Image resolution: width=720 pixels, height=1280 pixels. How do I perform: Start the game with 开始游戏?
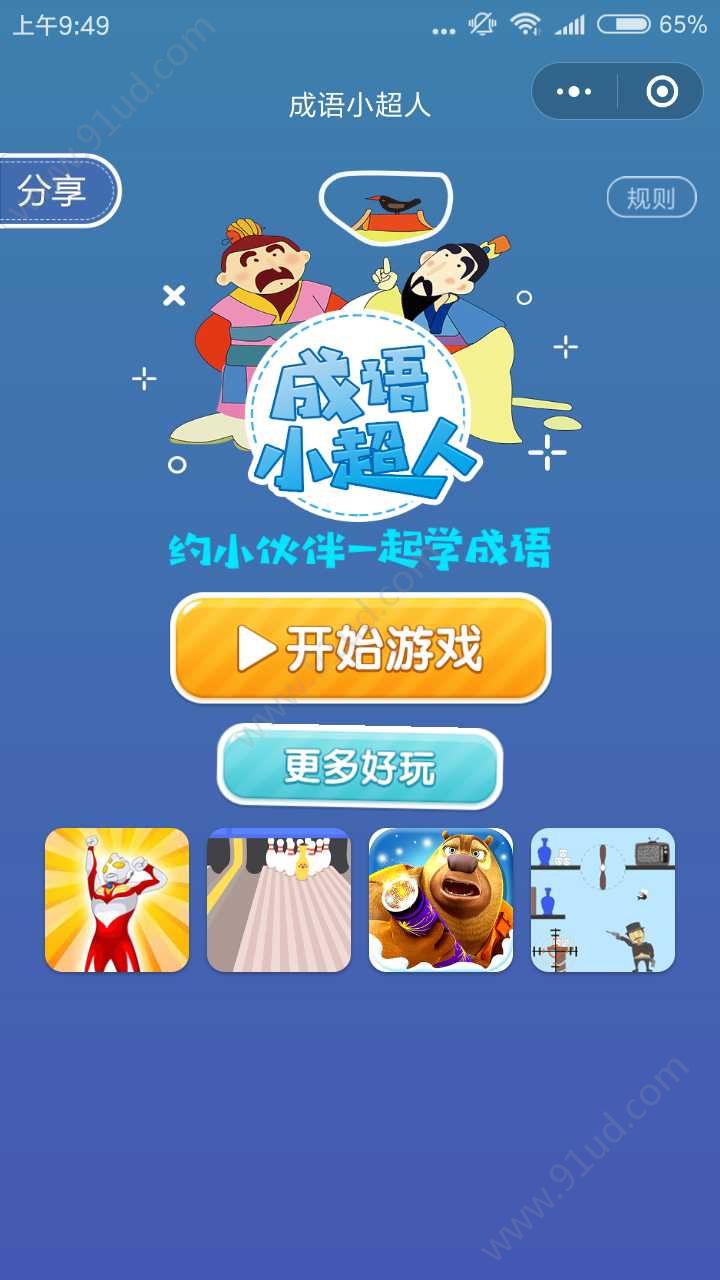(x=361, y=650)
